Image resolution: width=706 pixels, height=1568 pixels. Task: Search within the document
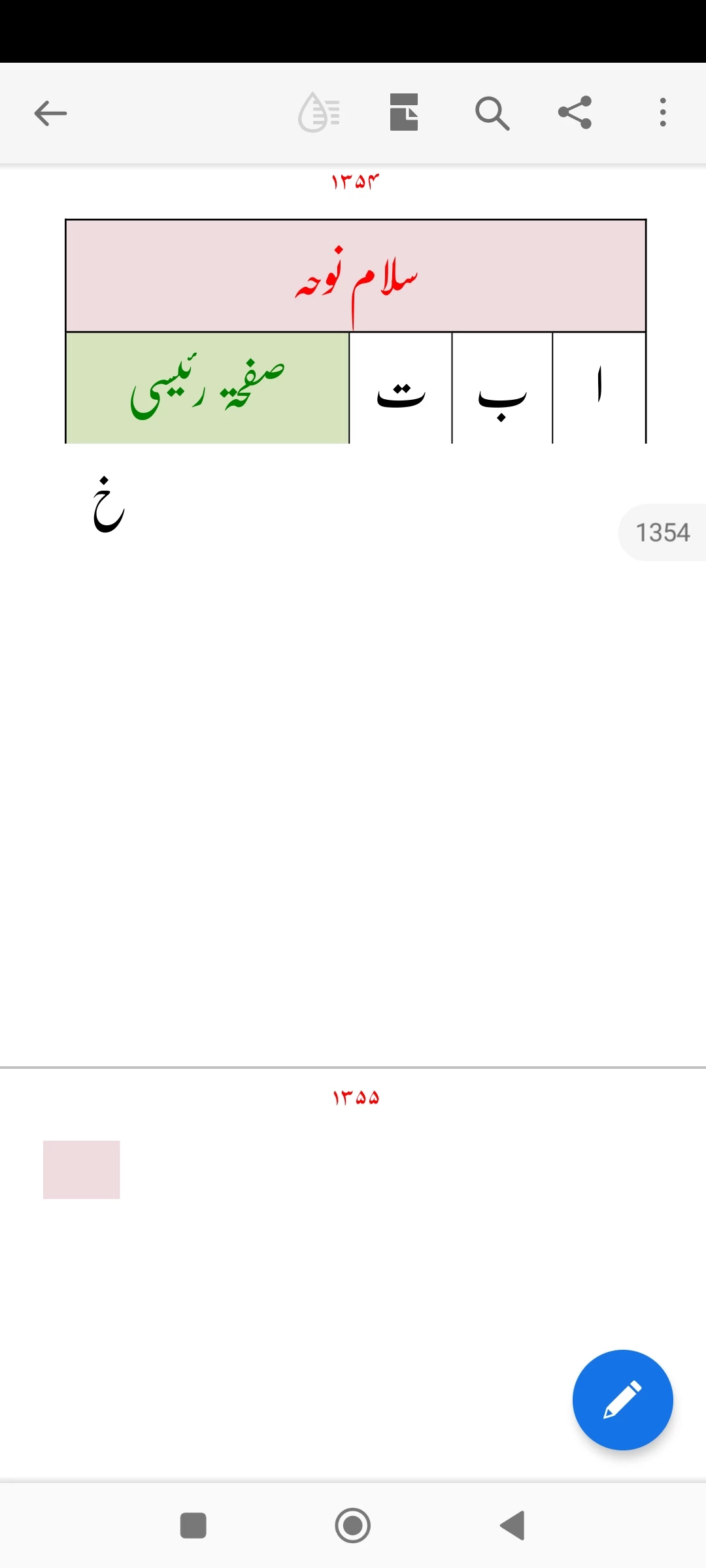pos(492,113)
